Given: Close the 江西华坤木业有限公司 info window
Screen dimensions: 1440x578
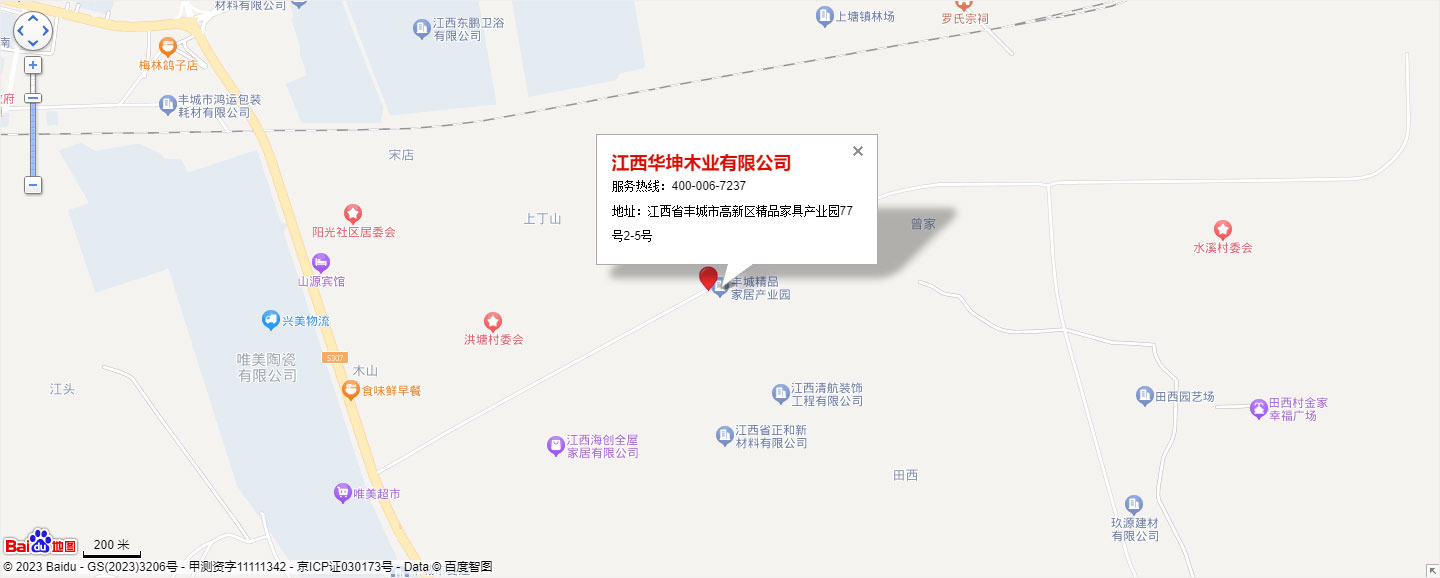Looking at the screenshot, I should tap(857, 151).
